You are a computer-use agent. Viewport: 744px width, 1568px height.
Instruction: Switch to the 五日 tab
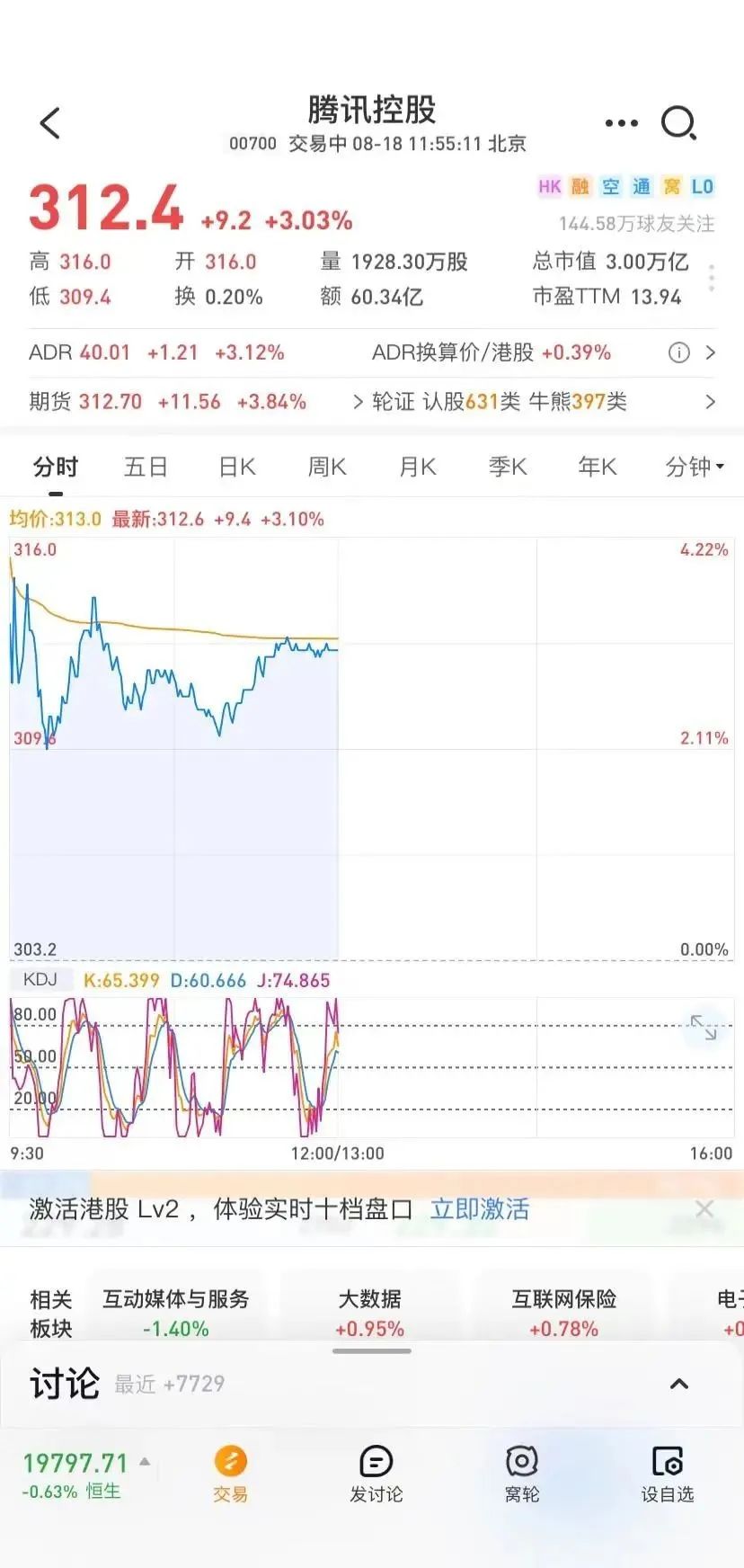[x=146, y=467]
